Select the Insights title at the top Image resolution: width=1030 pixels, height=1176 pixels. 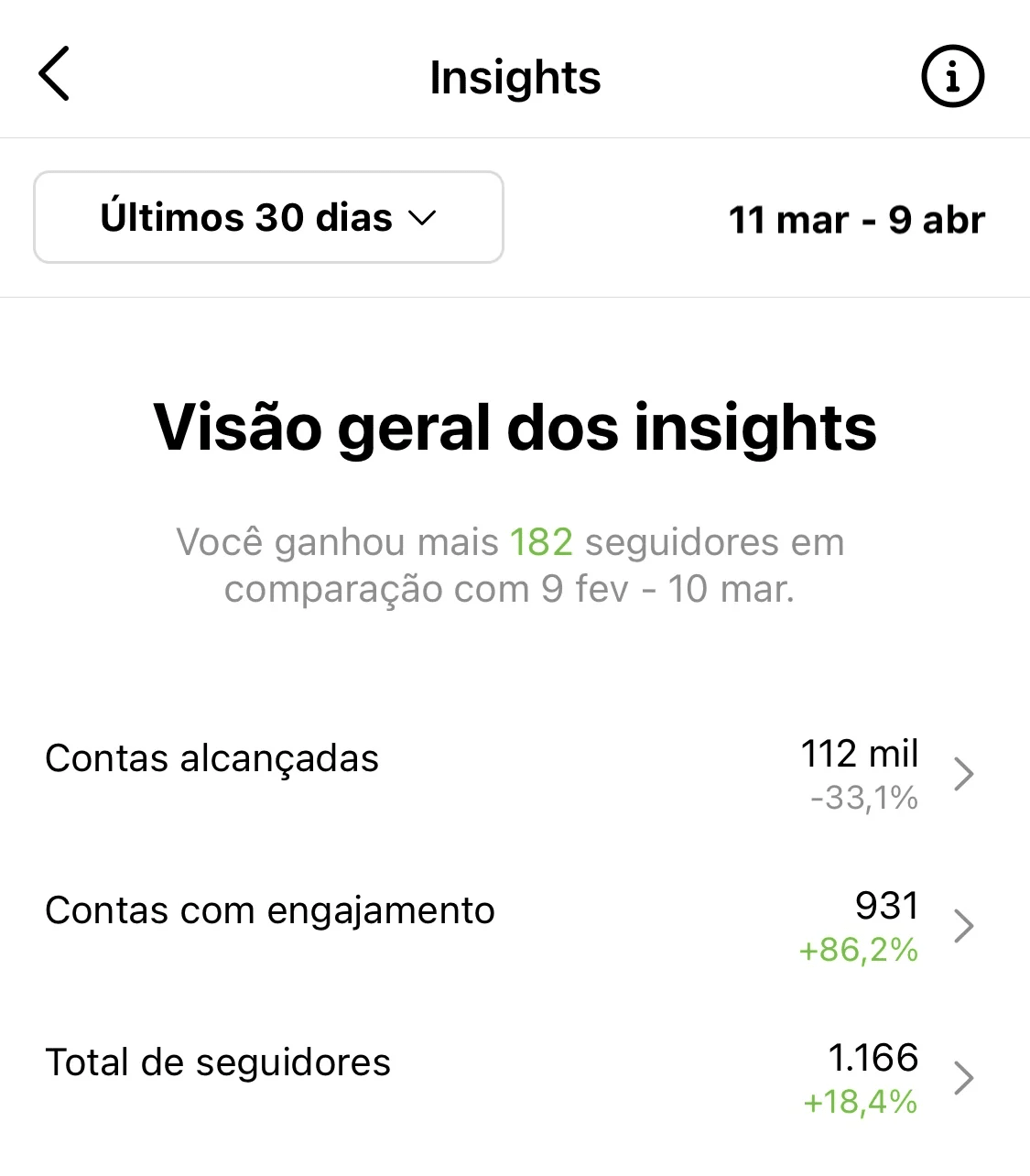pos(515,77)
